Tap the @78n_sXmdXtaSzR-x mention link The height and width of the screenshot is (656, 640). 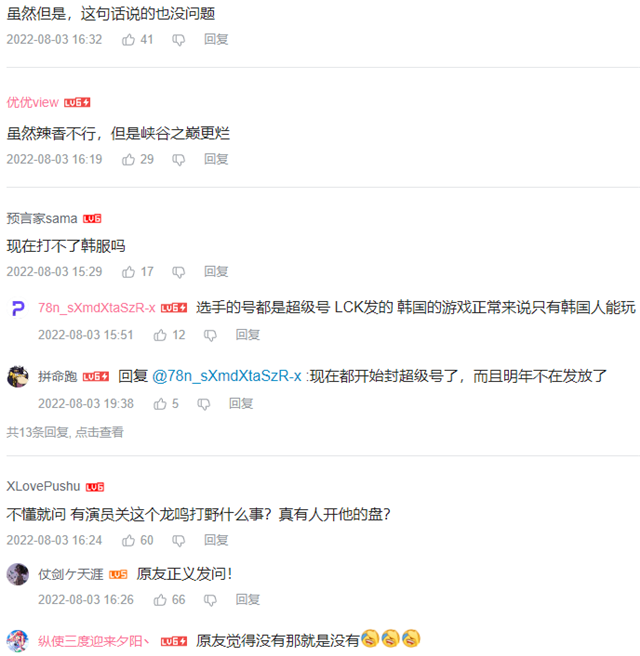[x=226, y=376]
